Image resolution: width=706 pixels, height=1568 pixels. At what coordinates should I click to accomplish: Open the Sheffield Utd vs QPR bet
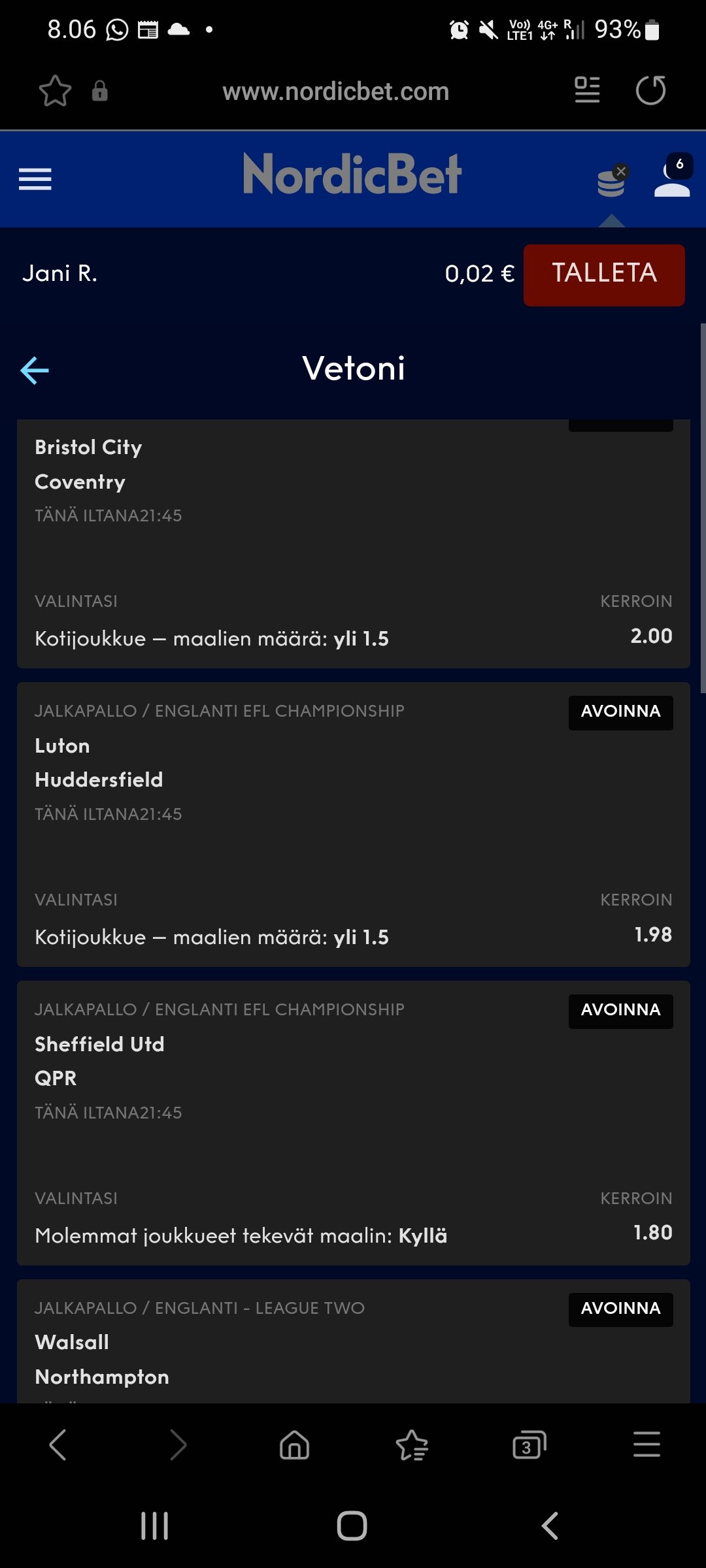pyautogui.click(x=353, y=1122)
